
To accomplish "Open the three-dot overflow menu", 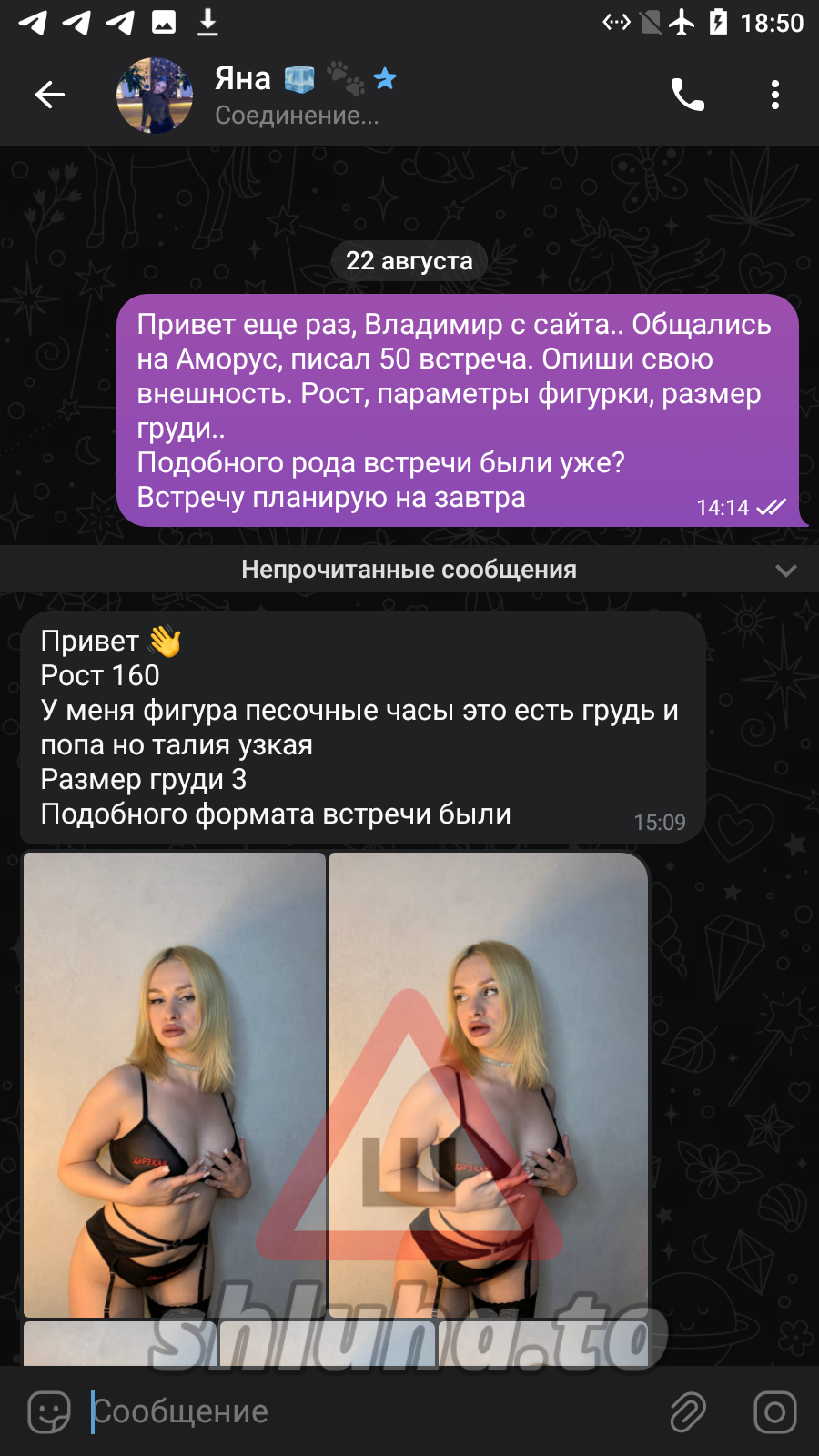I will coord(774,95).
